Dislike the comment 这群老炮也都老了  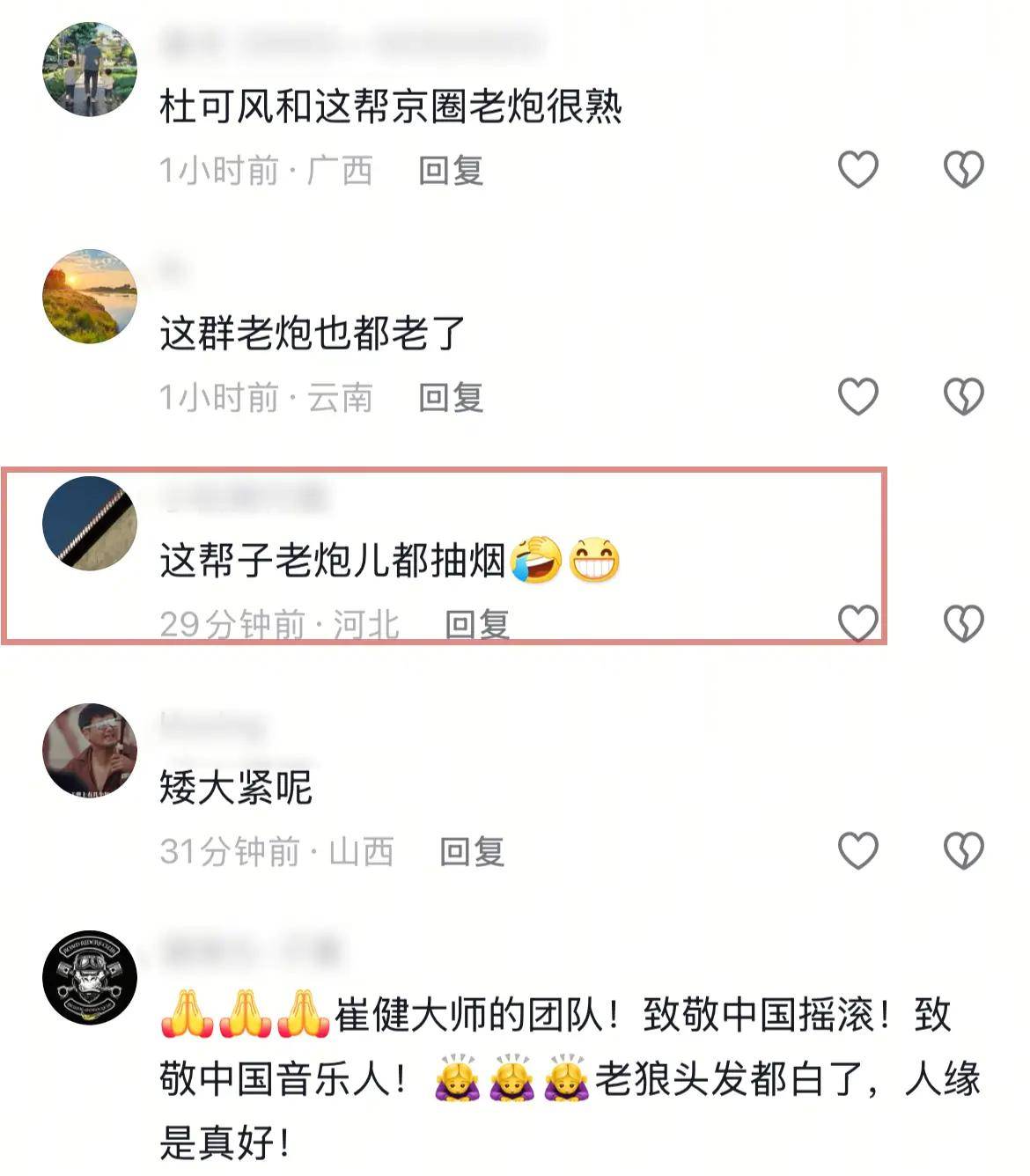(x=963, y=396)
